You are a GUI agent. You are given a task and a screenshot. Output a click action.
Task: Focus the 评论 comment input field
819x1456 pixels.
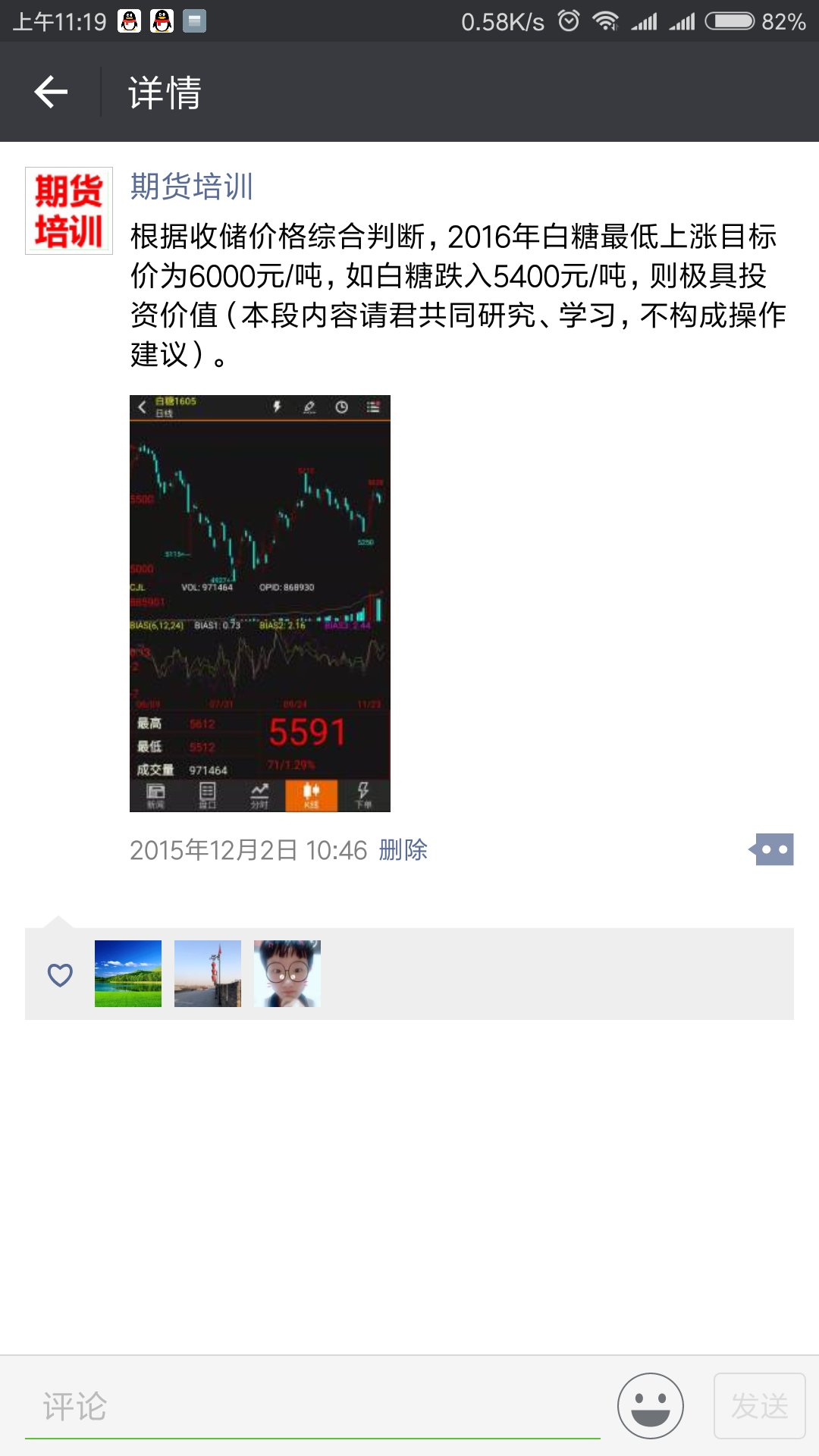tap(312, 1407)
